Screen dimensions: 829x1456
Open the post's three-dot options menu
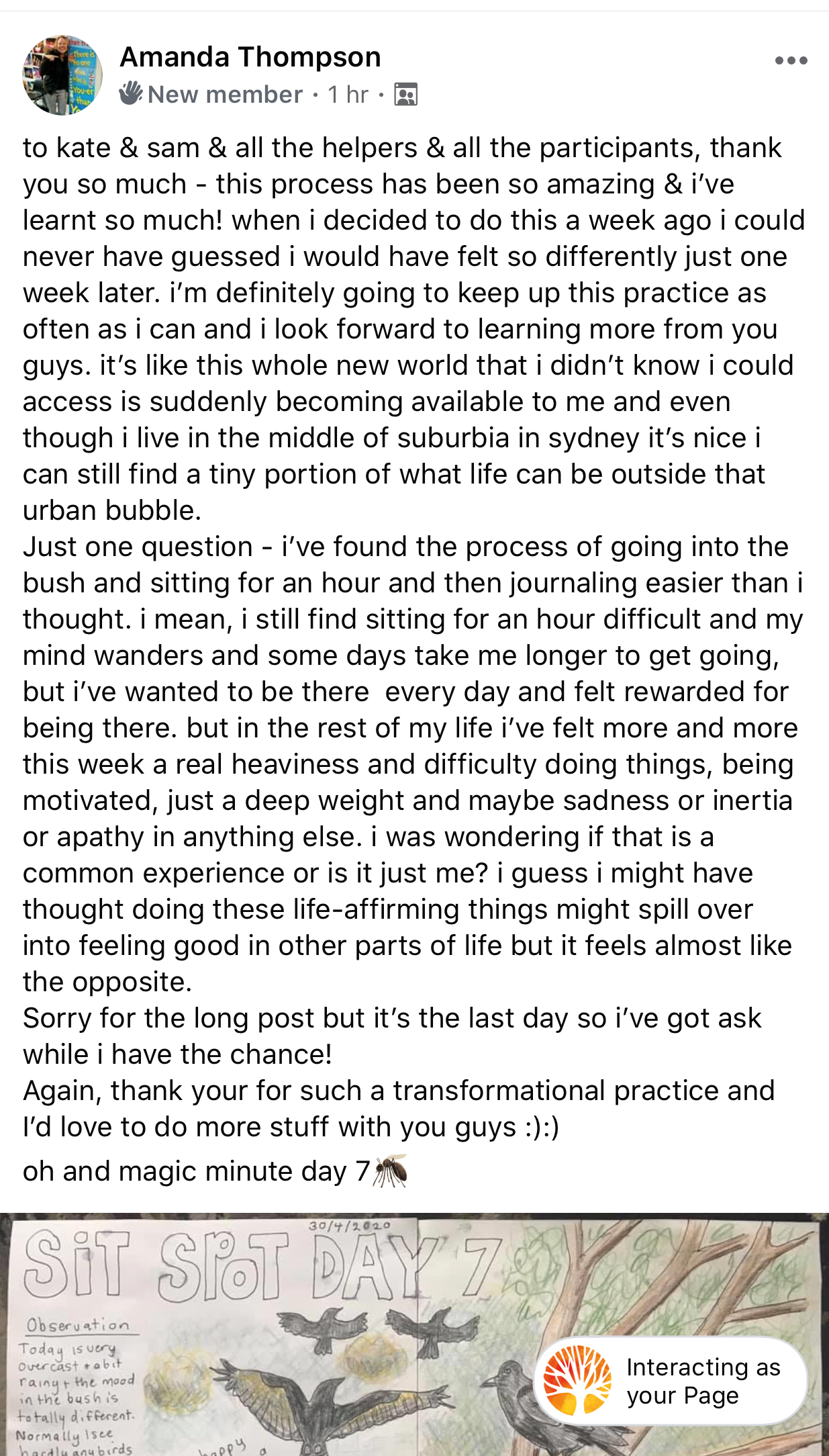[791, 60]
